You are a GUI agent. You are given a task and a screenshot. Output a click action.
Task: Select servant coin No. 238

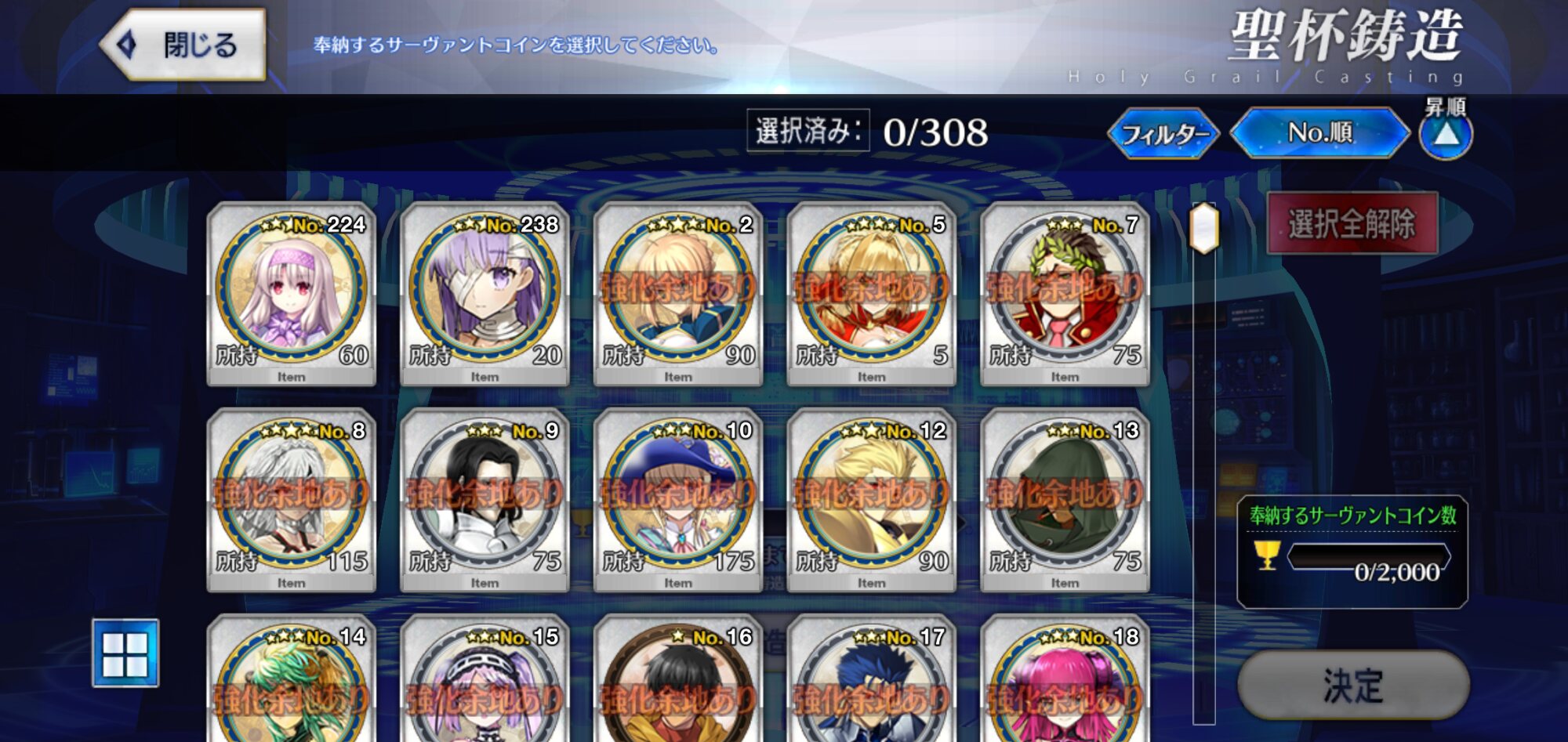(485, 293)
